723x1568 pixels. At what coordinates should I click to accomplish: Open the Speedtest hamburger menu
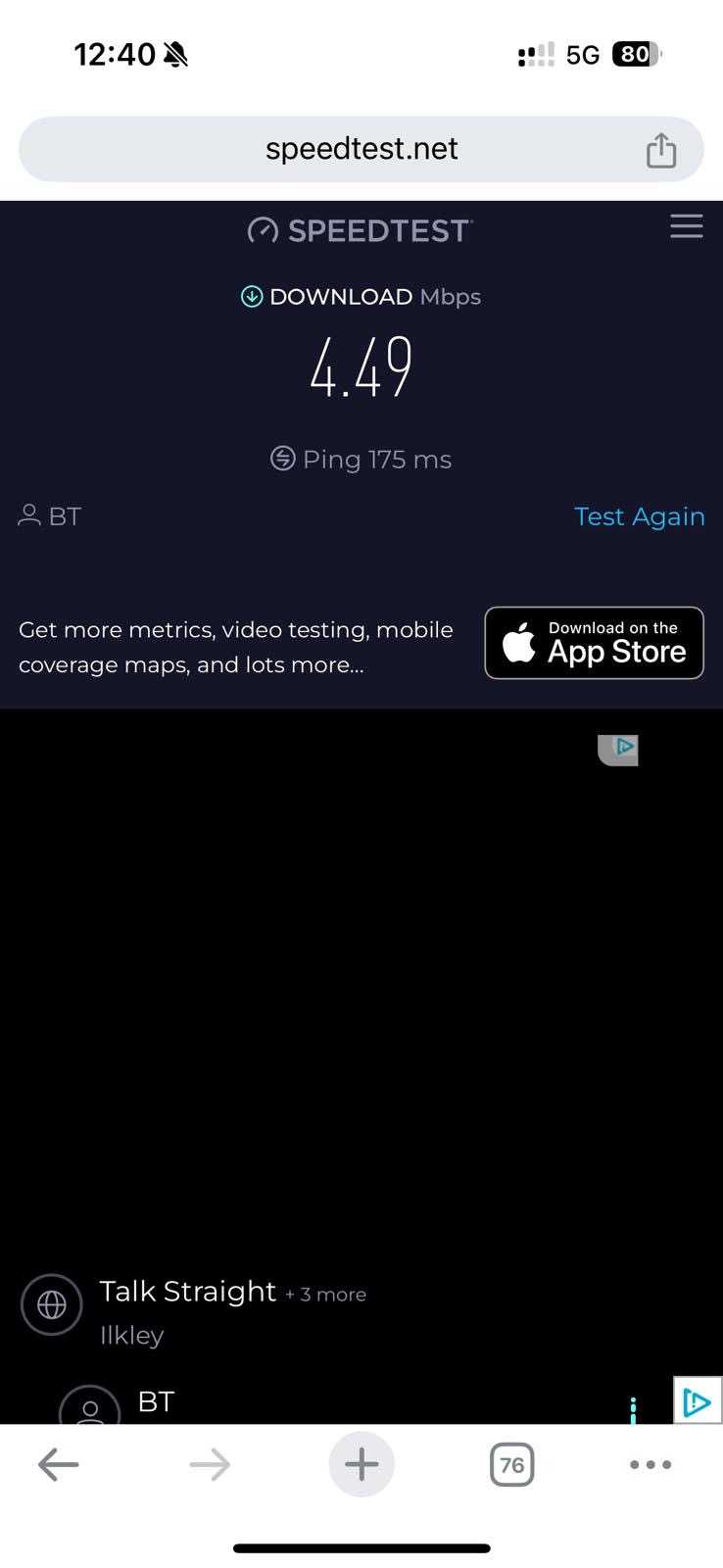[686, 226]
